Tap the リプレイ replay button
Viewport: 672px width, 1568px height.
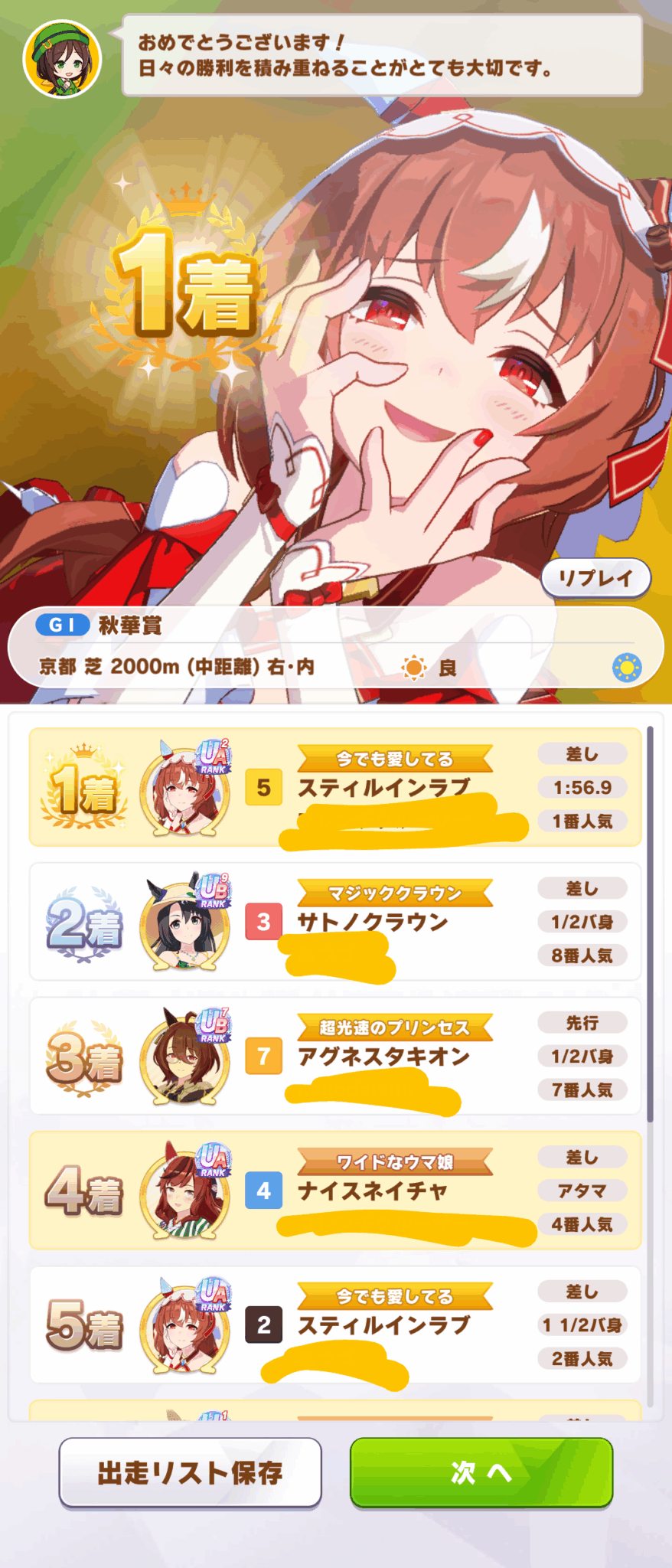click(x=595, y=579)
